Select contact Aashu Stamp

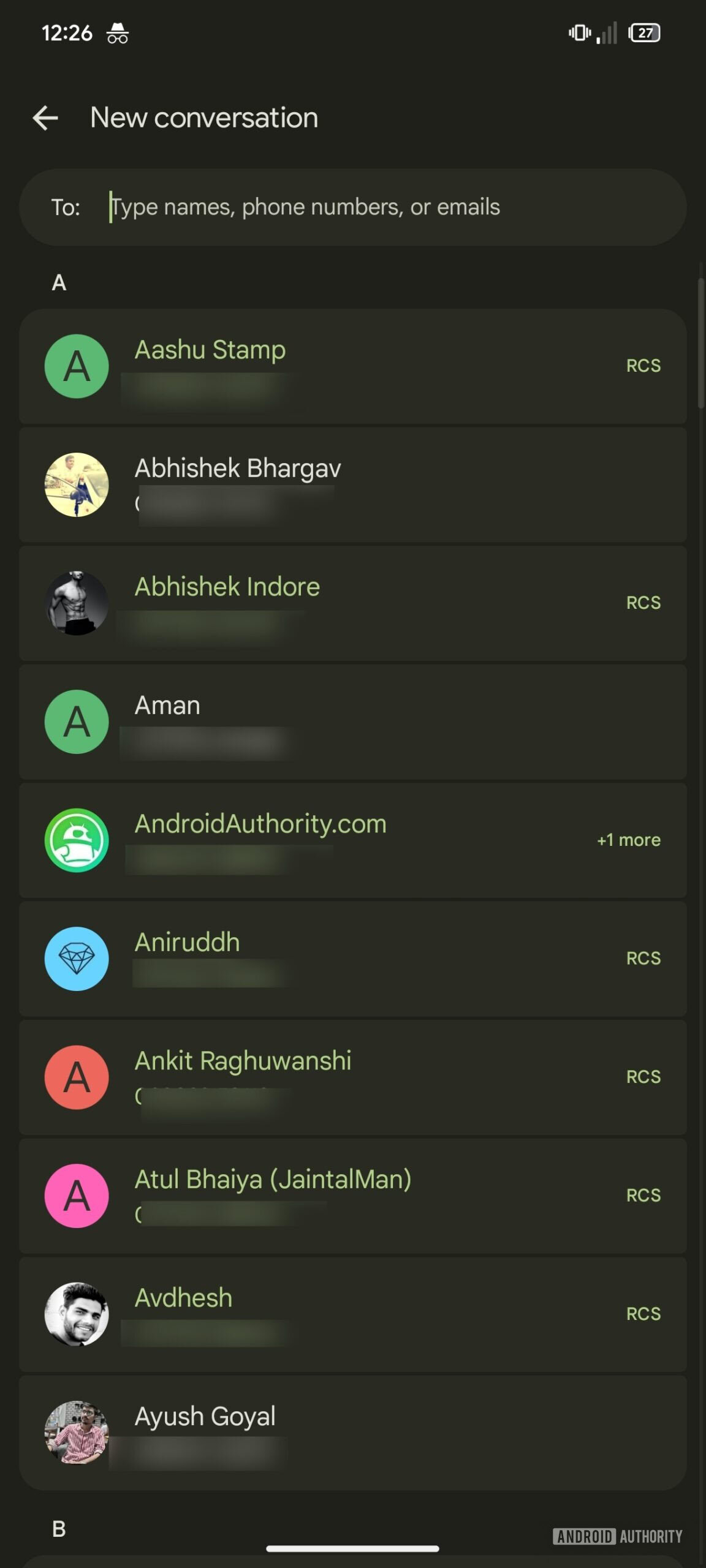coord(353,366)
